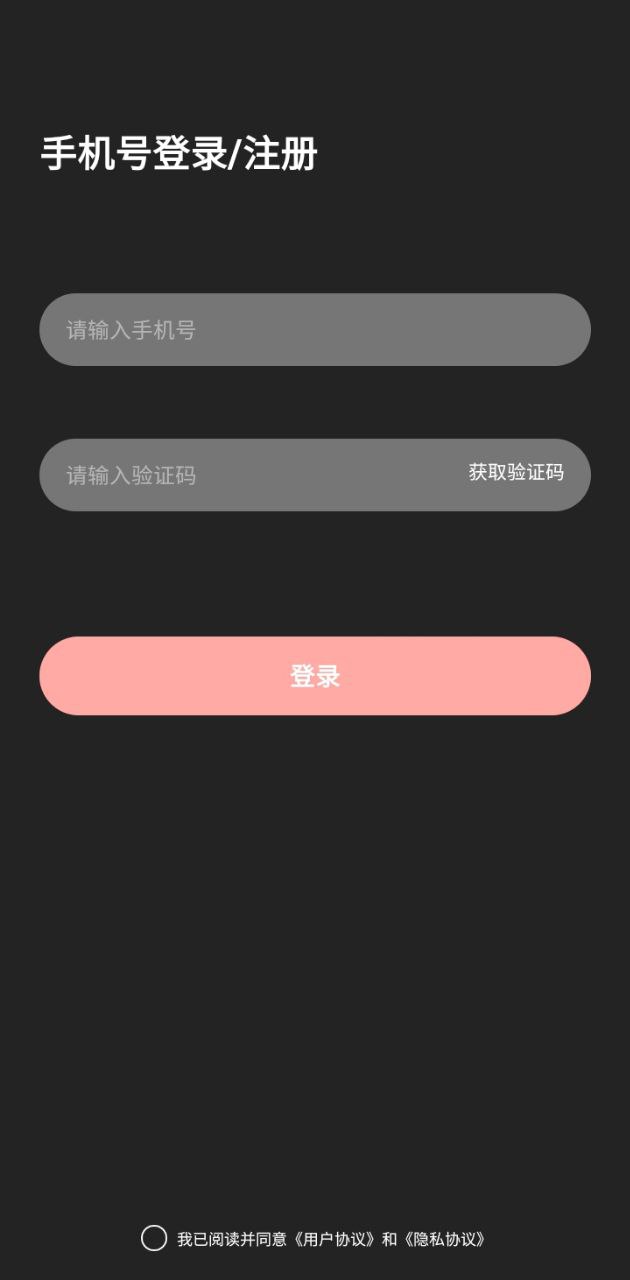Check the agreement consent circle

tap(154, 1239)
